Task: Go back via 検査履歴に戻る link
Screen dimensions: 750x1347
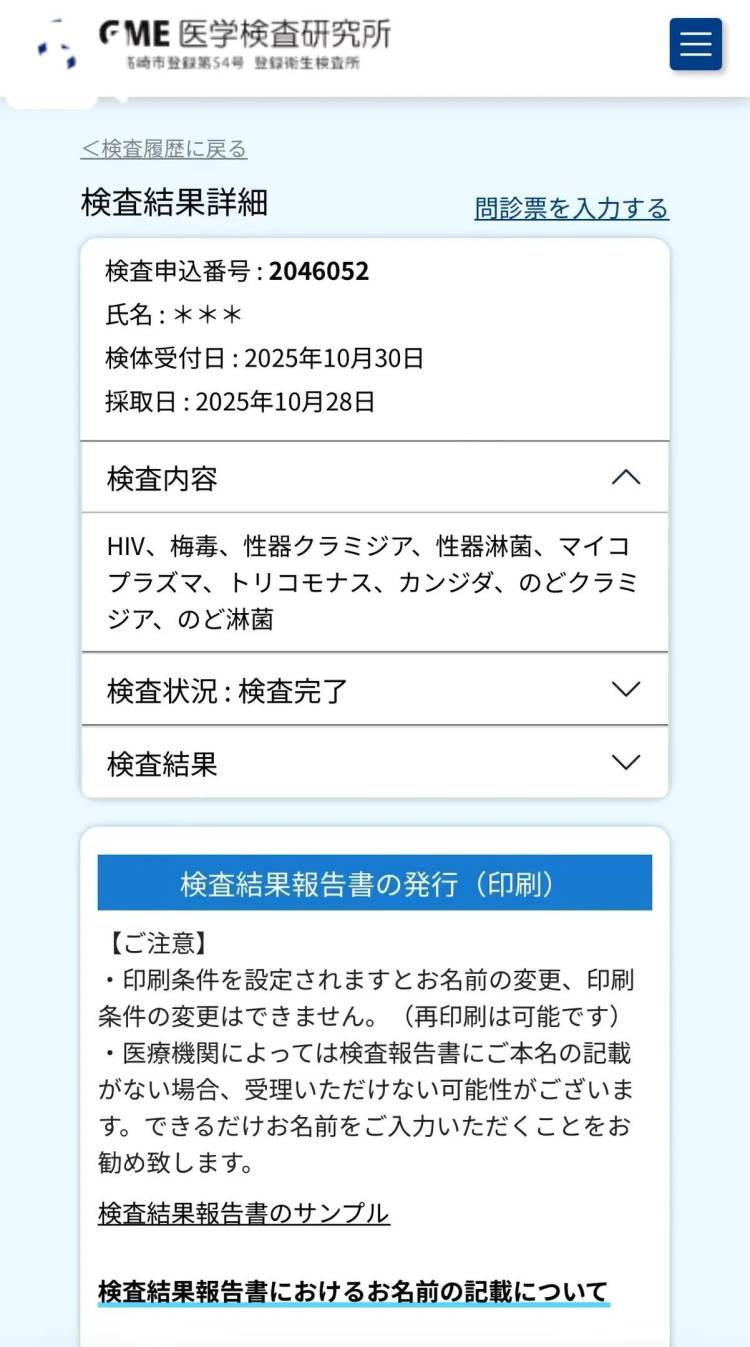Action: pyautogui.click(x=164, y=149)
